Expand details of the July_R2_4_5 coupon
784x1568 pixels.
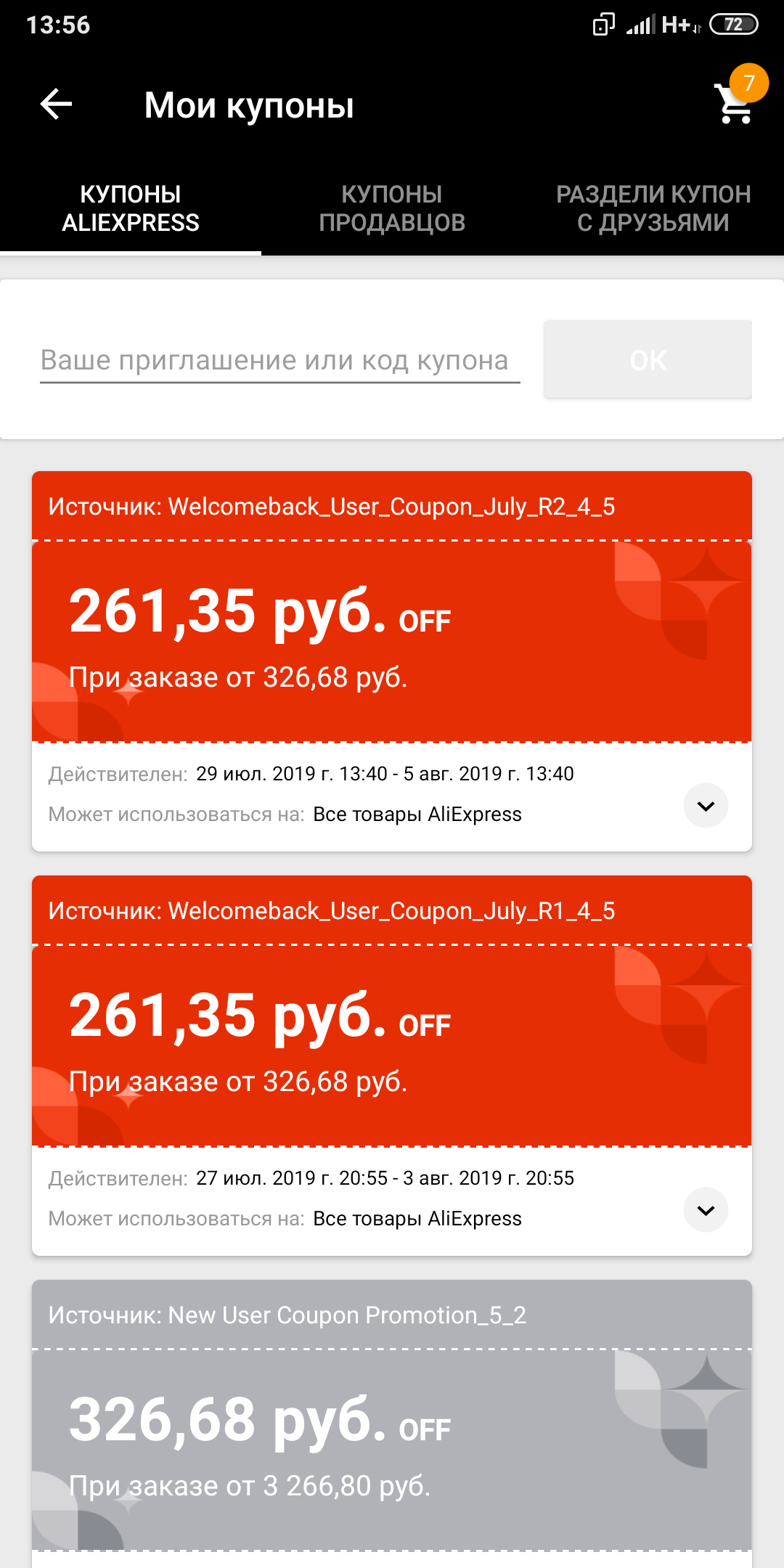pos(706,806)
